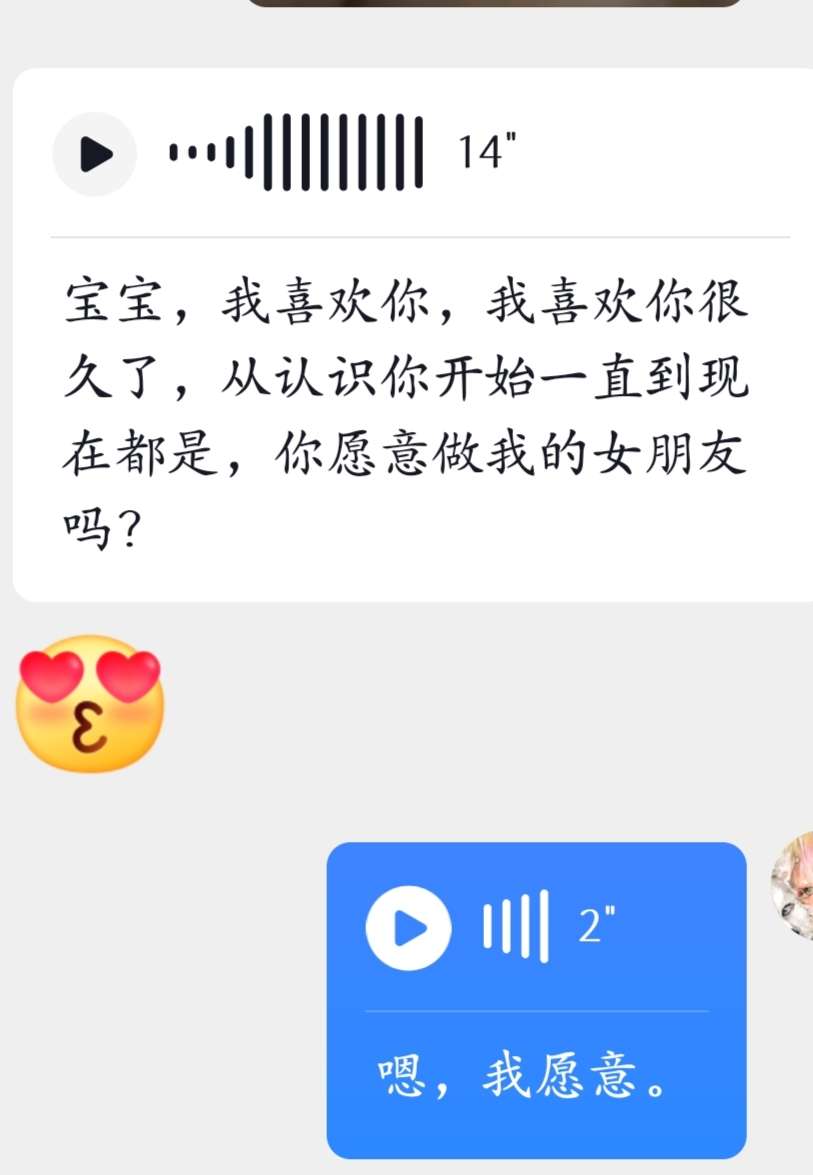
Task: Open the sender's profile avatar
Action: 794,885
